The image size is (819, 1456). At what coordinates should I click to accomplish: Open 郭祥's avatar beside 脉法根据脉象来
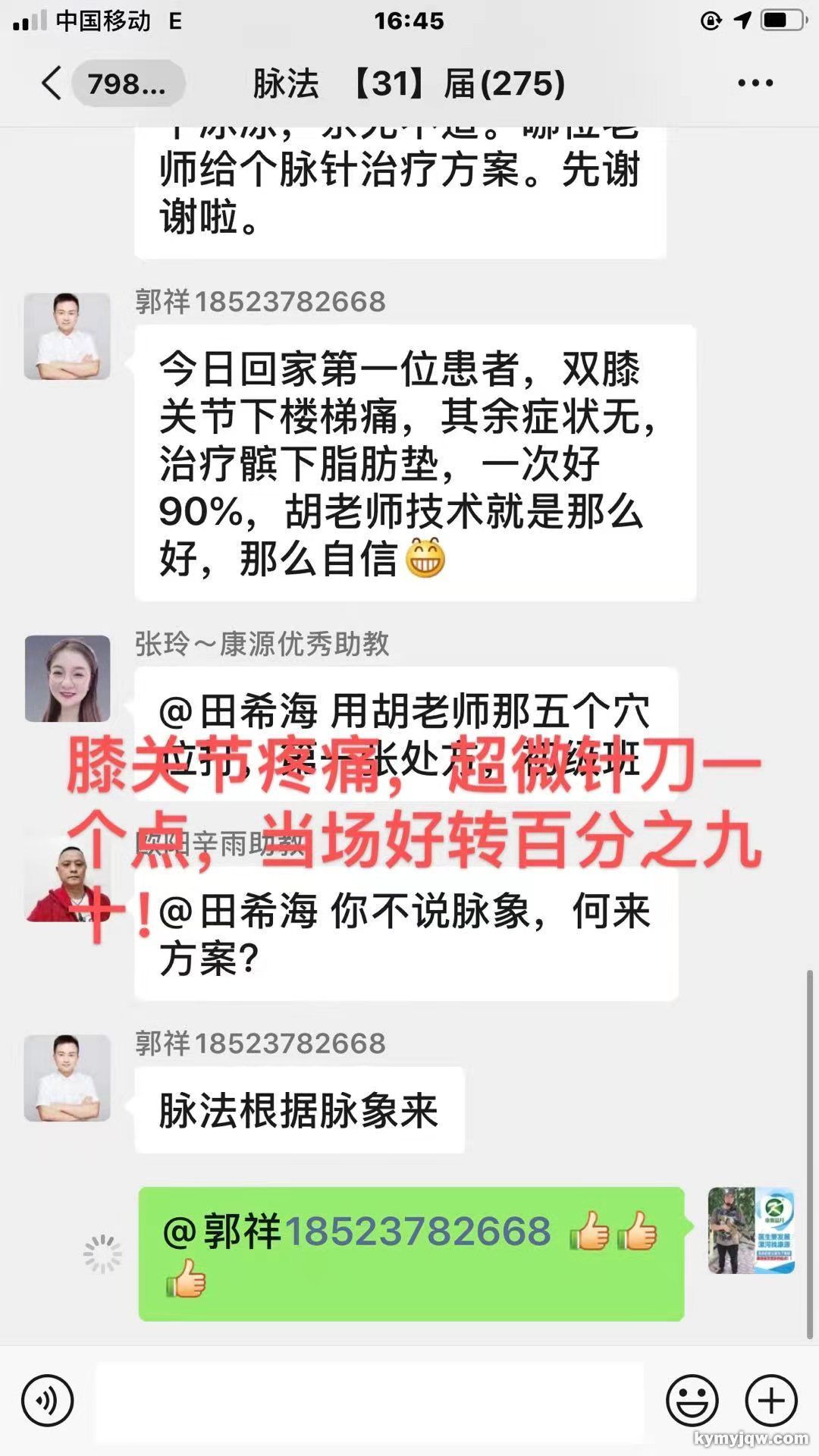(67, 1078)
